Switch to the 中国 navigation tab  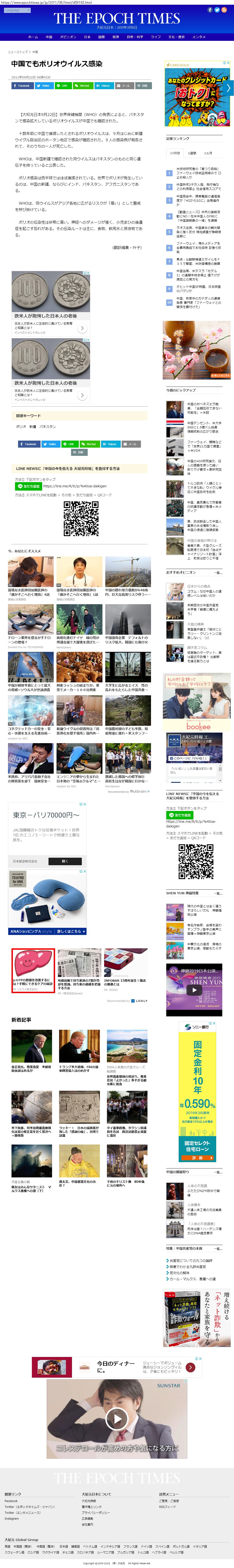[49, 37]
